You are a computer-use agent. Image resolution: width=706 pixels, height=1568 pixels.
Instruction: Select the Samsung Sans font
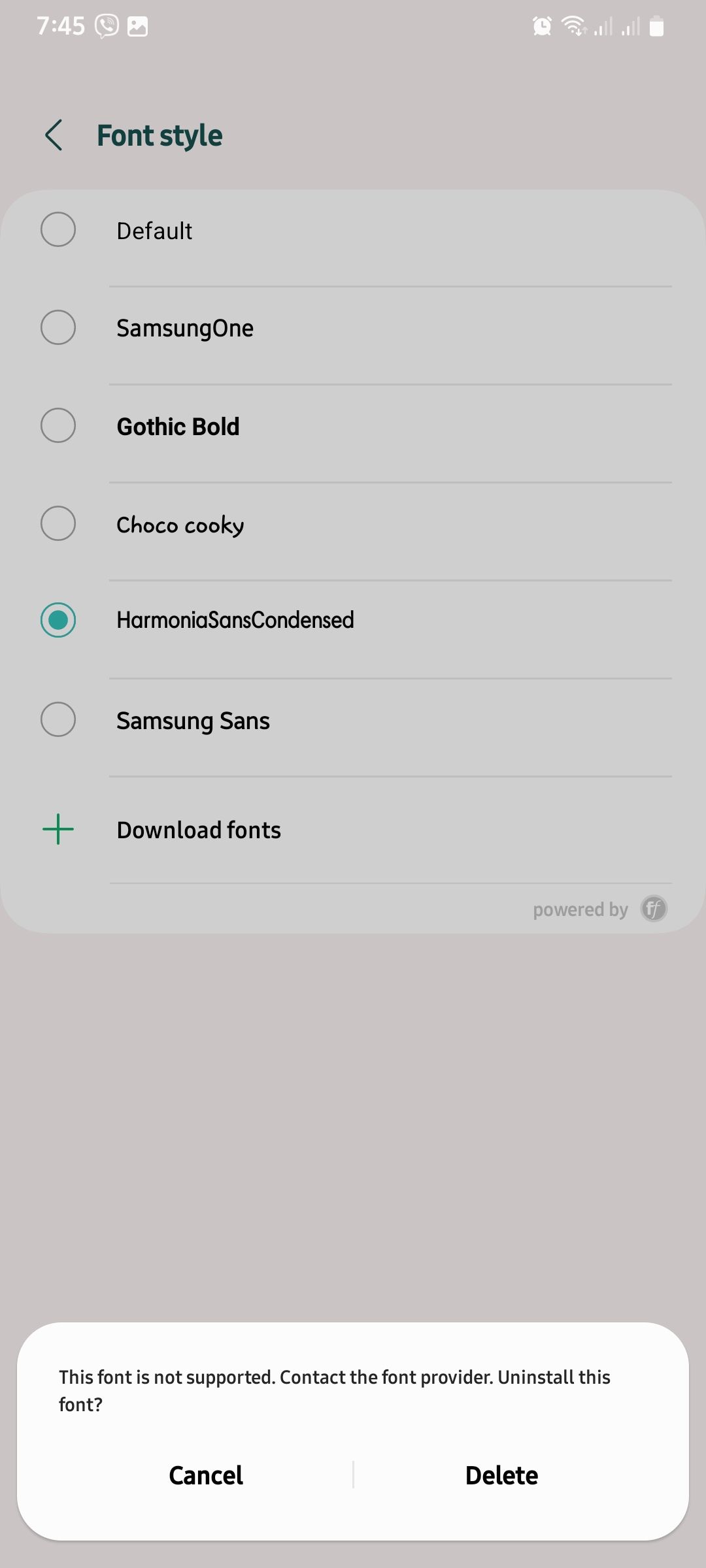[x=58, y=720]
